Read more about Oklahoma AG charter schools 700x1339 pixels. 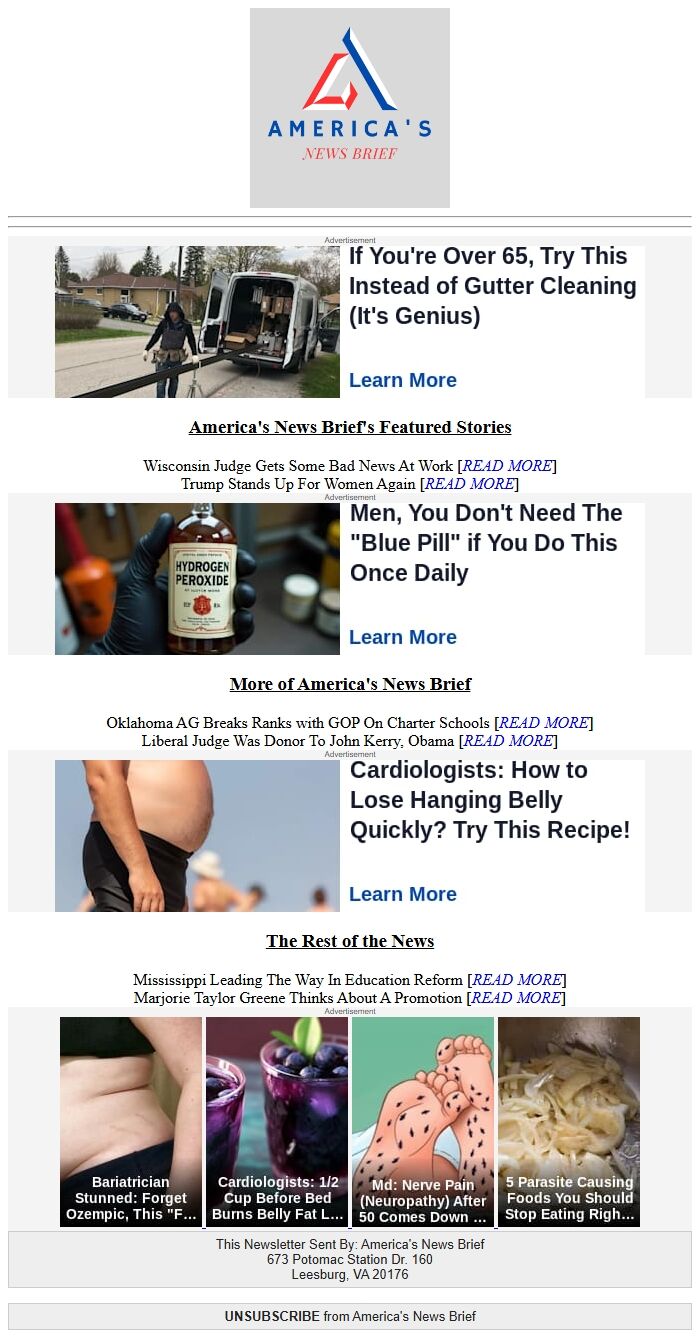[543, 723]
